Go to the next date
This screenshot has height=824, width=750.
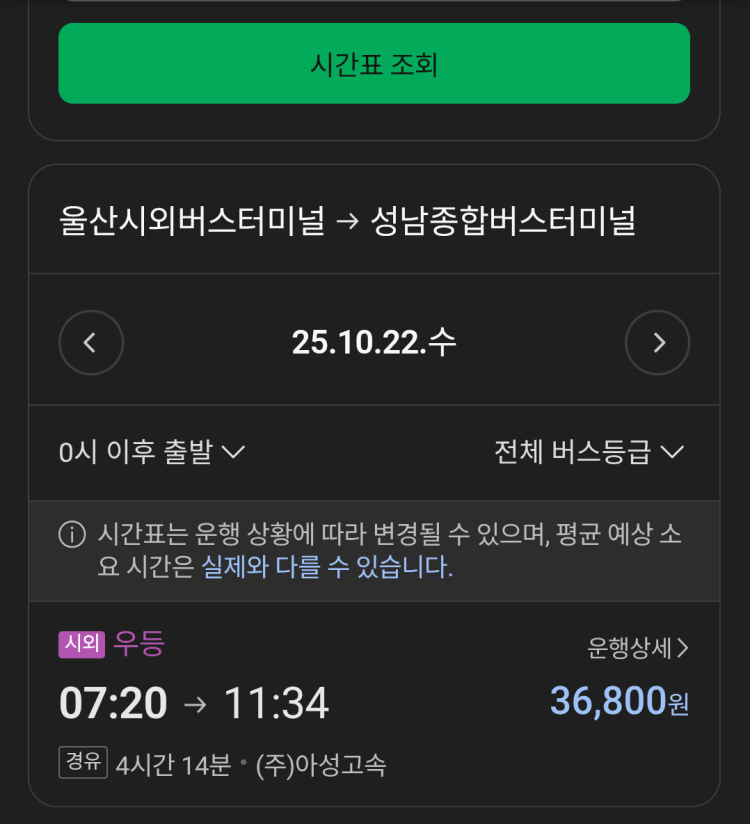click(657, 343)
